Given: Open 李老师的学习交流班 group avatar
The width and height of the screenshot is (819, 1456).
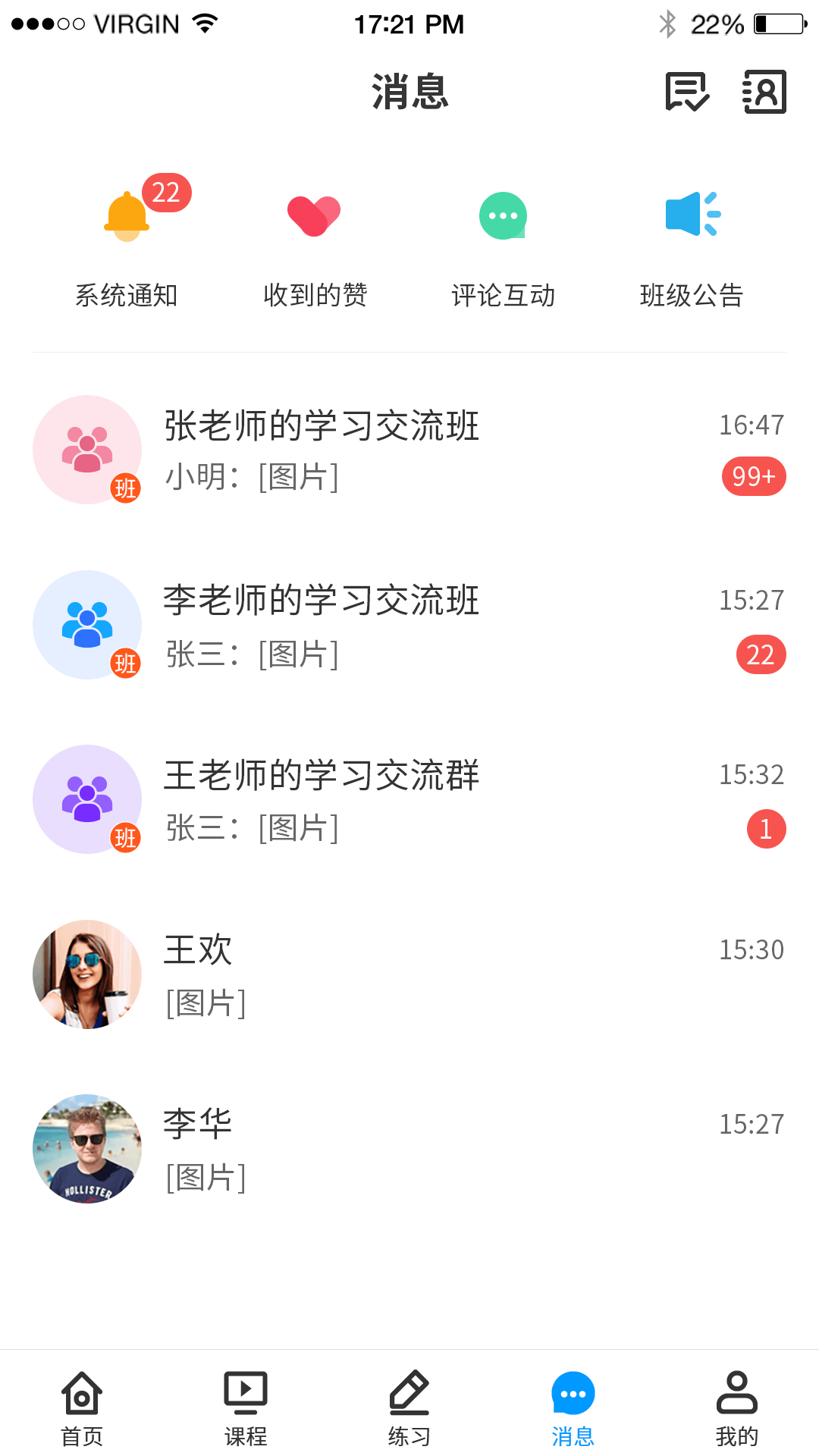Looking at the screenshot, I should point(86,624).
